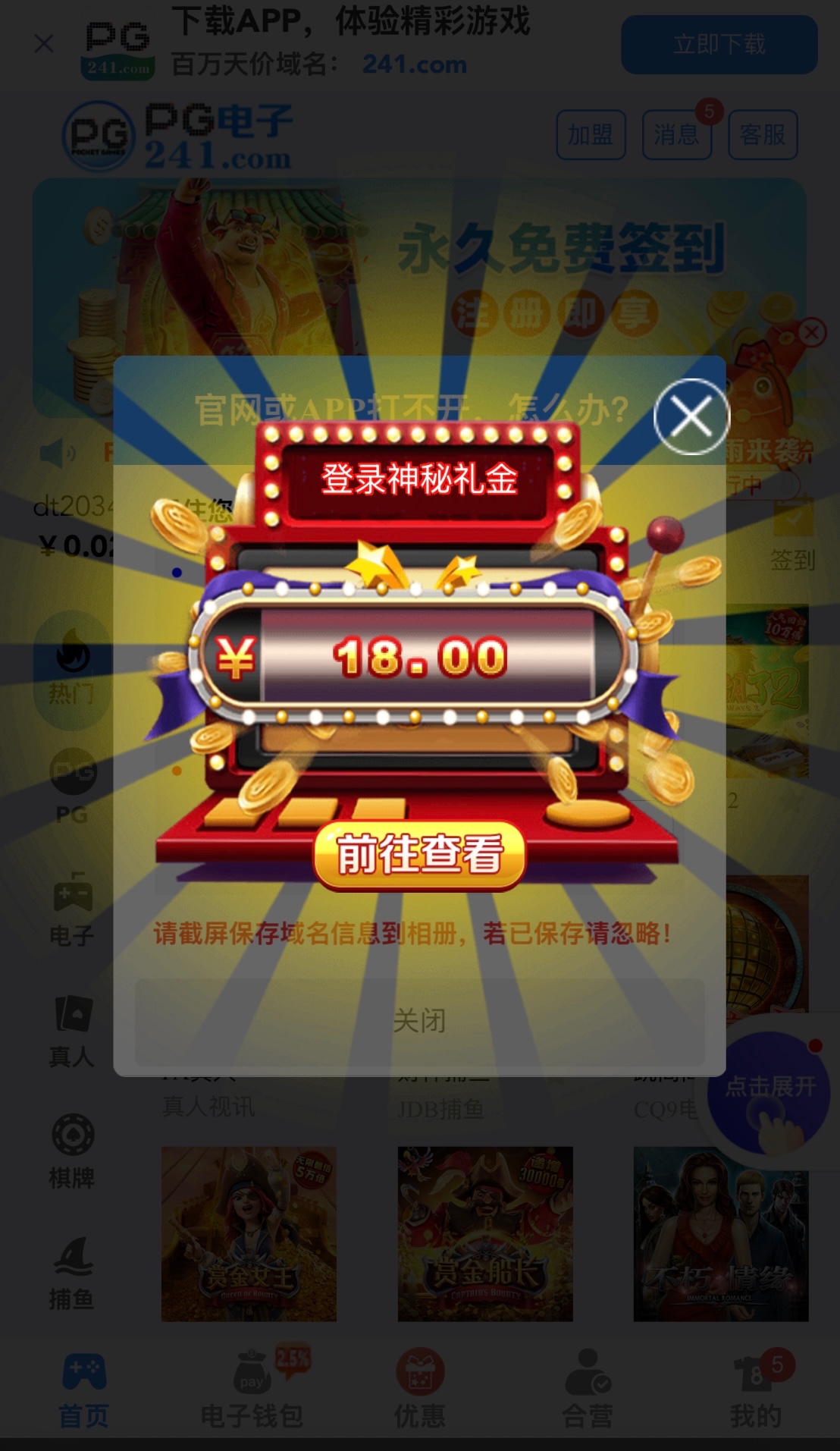Contact 客服 customer service

(x=763, y=135)
